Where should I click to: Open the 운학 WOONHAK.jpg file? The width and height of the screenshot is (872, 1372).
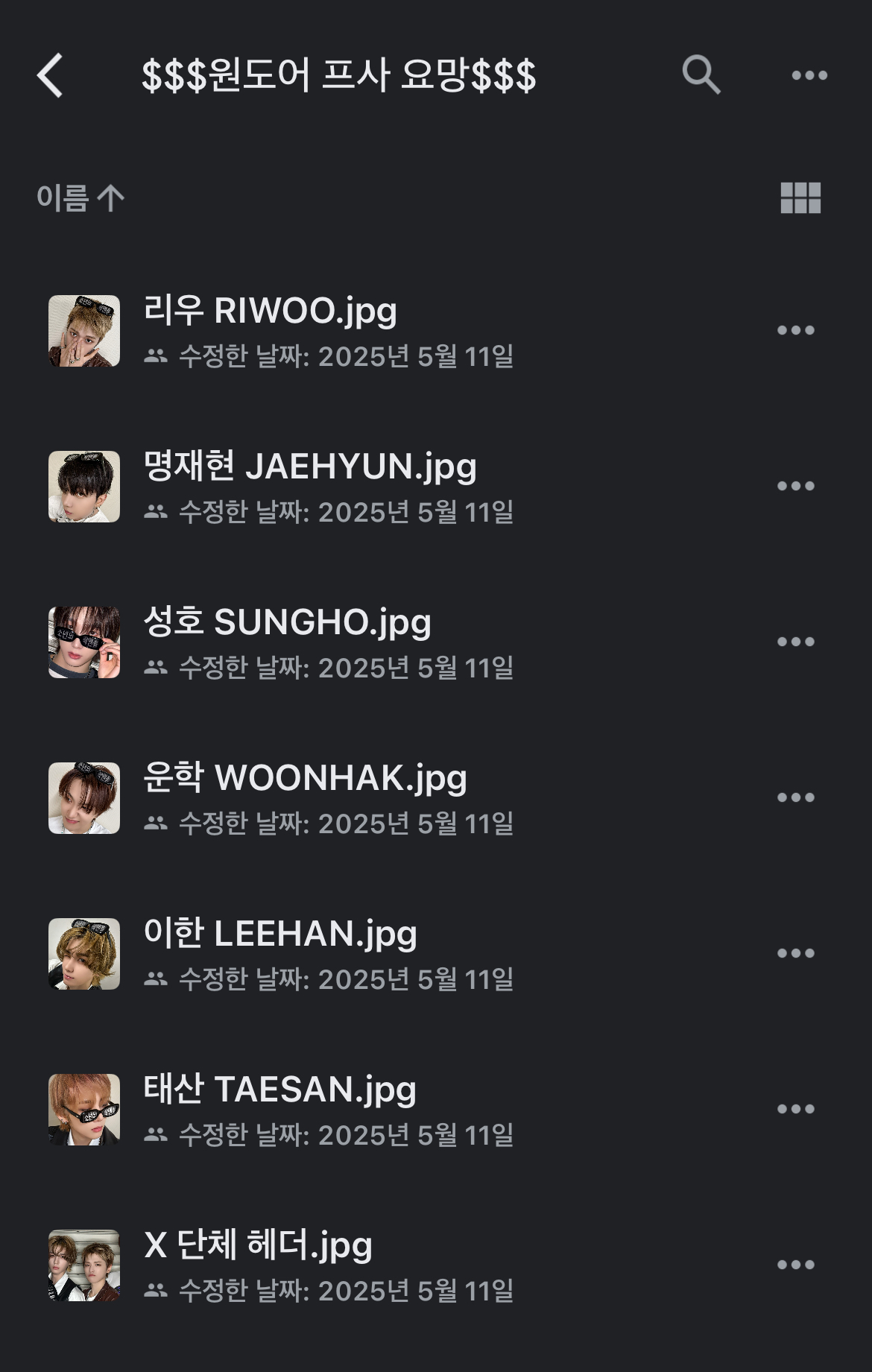(305, 779)
